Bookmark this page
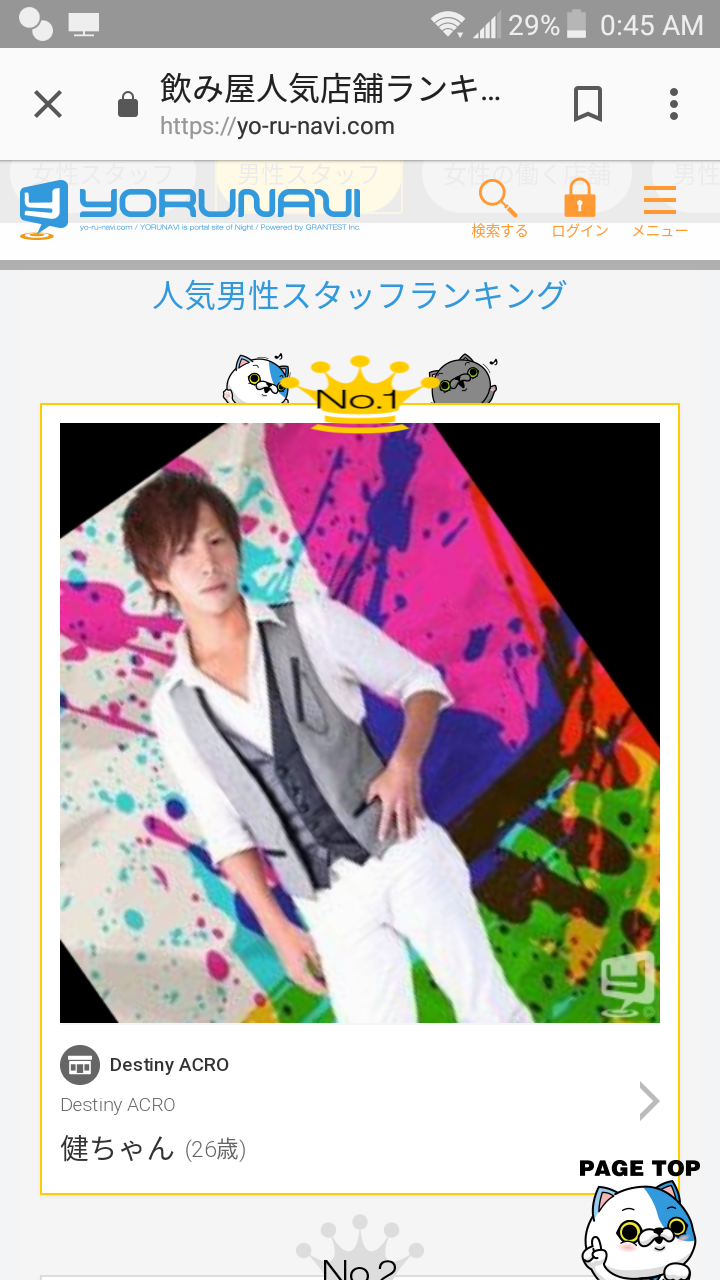Viewport: 720px width, 1280px height. (x=588, y=104)
